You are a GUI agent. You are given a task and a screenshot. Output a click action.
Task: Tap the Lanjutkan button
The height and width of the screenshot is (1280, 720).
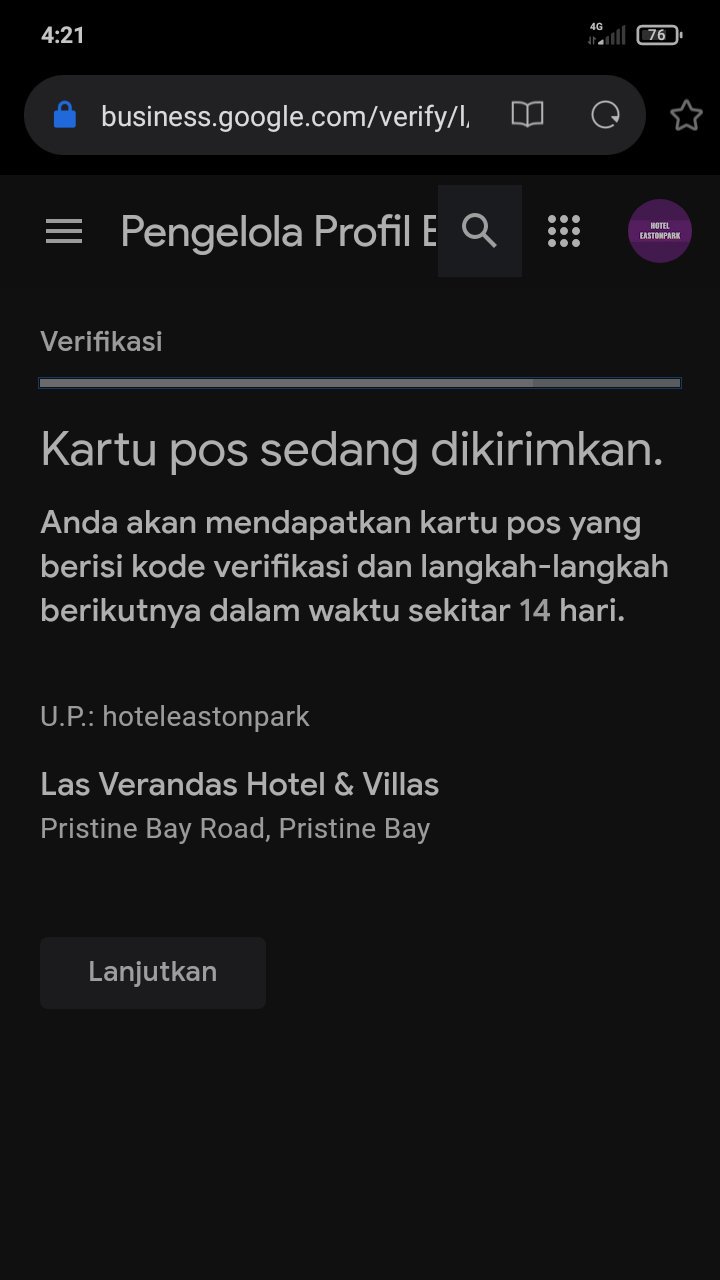click(x=153, y=972)
